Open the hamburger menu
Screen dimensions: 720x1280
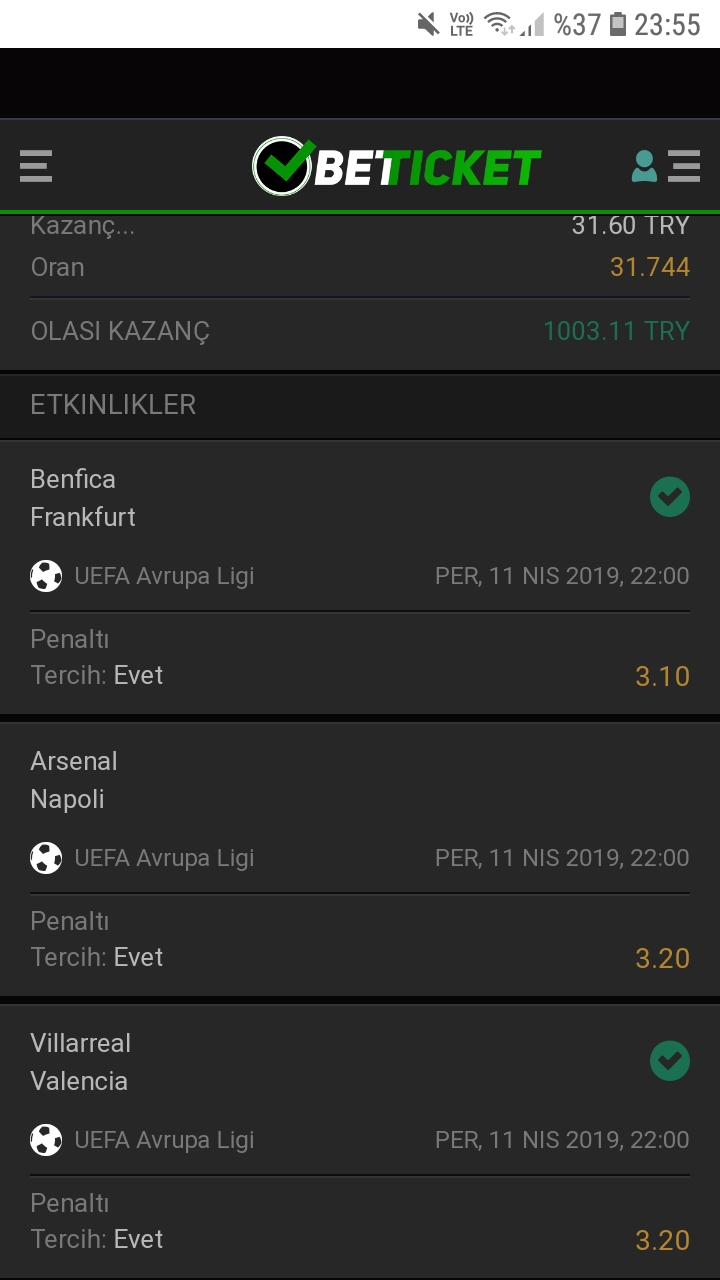point(36,166)
